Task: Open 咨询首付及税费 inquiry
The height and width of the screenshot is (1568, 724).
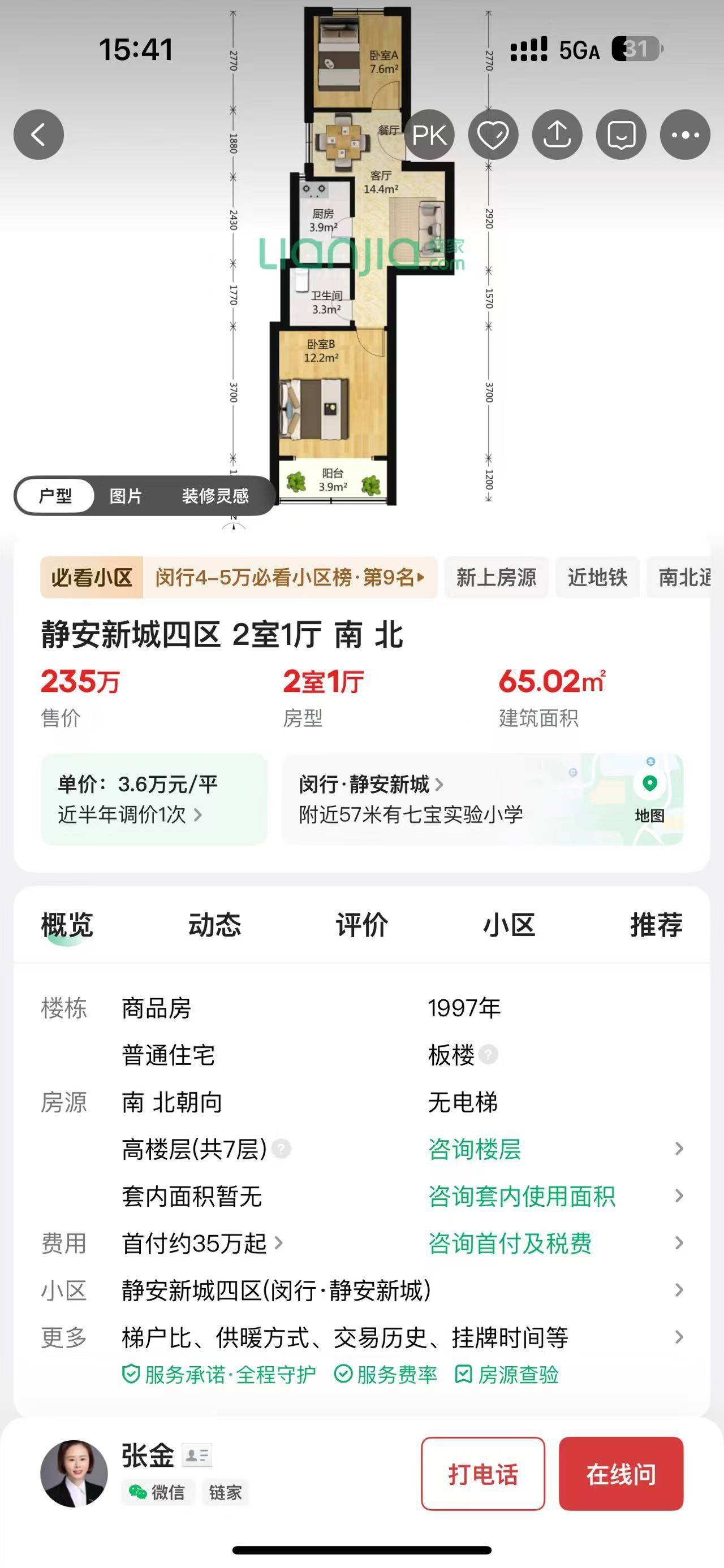Action: [510, 1243]
